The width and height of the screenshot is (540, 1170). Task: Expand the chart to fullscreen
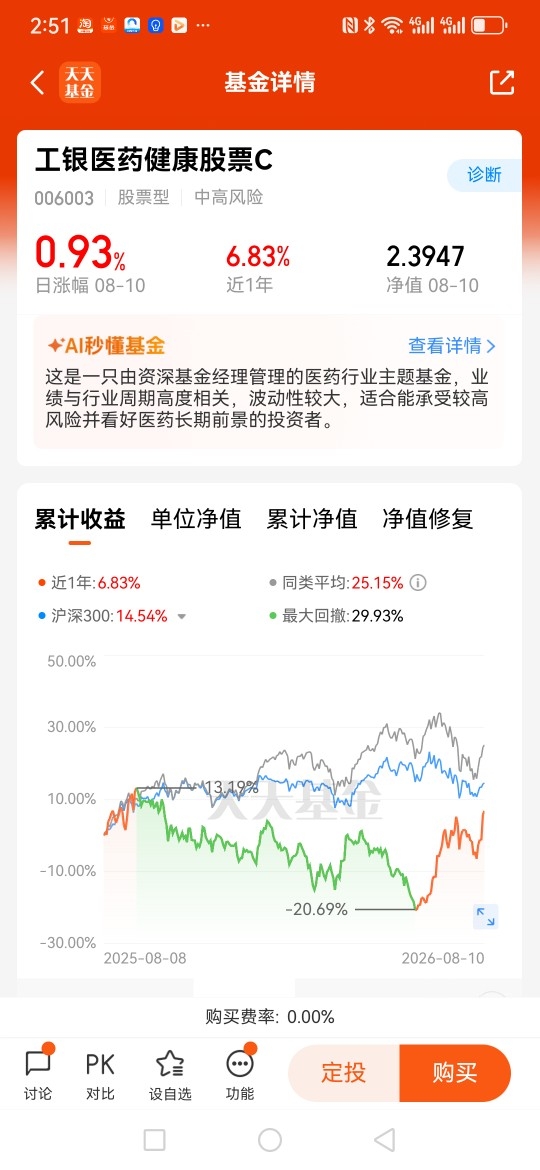[x=486, y=916]
